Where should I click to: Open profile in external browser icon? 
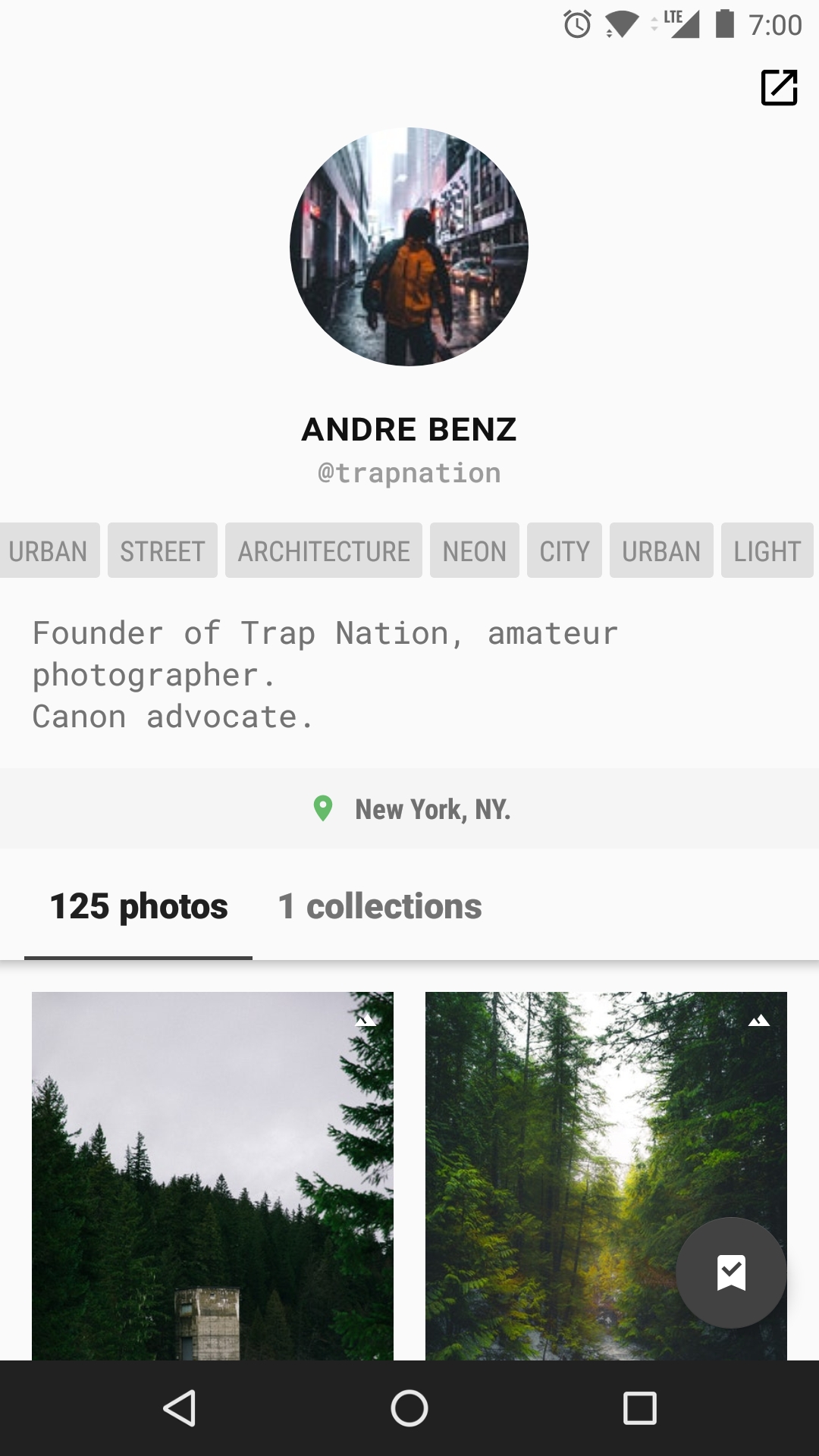pos(779,87)
